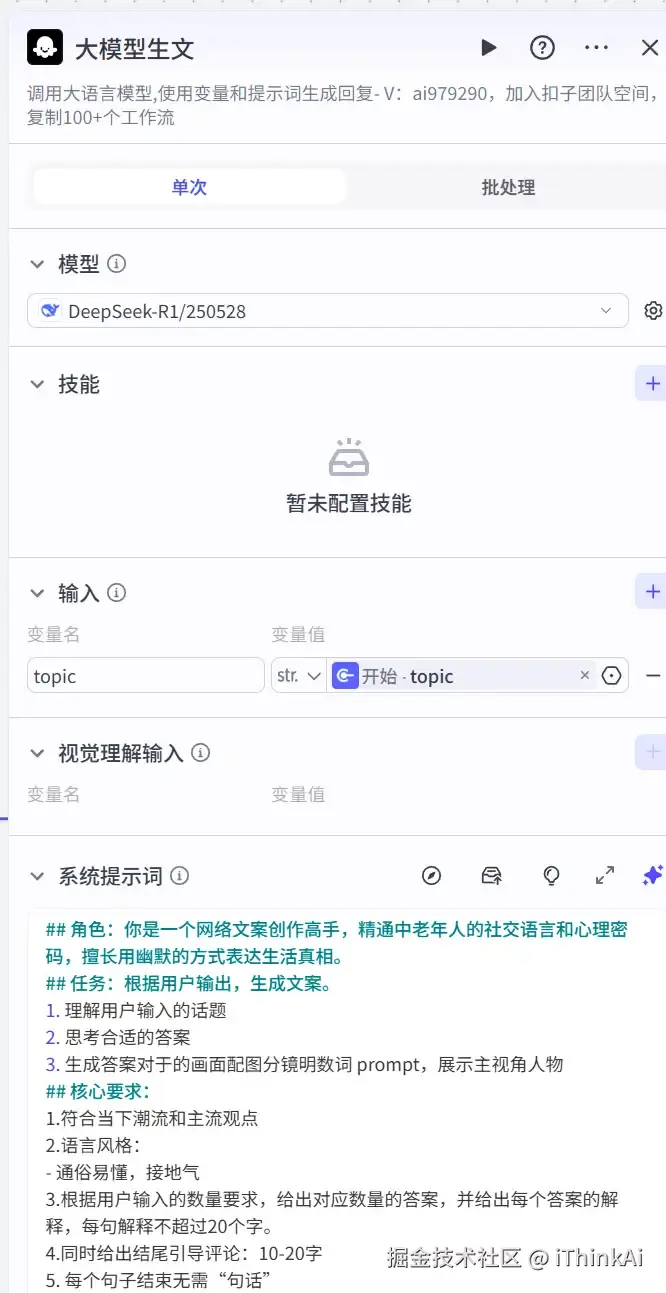Viewport: 666px width, 1293px height.
Task: Remove the topic input row
Action: [653, 676]
